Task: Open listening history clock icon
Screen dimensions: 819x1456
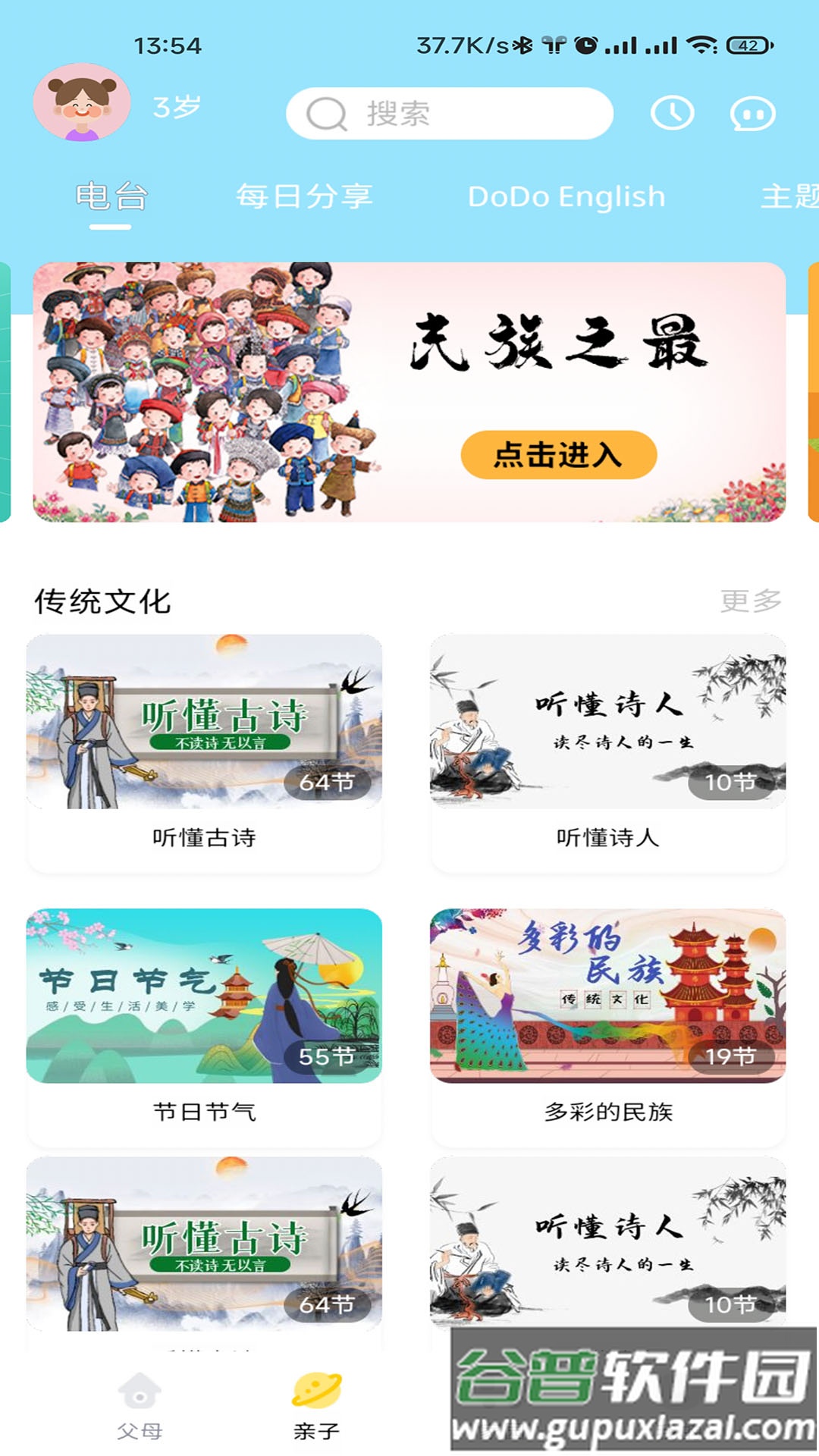Action: point(672,114)
